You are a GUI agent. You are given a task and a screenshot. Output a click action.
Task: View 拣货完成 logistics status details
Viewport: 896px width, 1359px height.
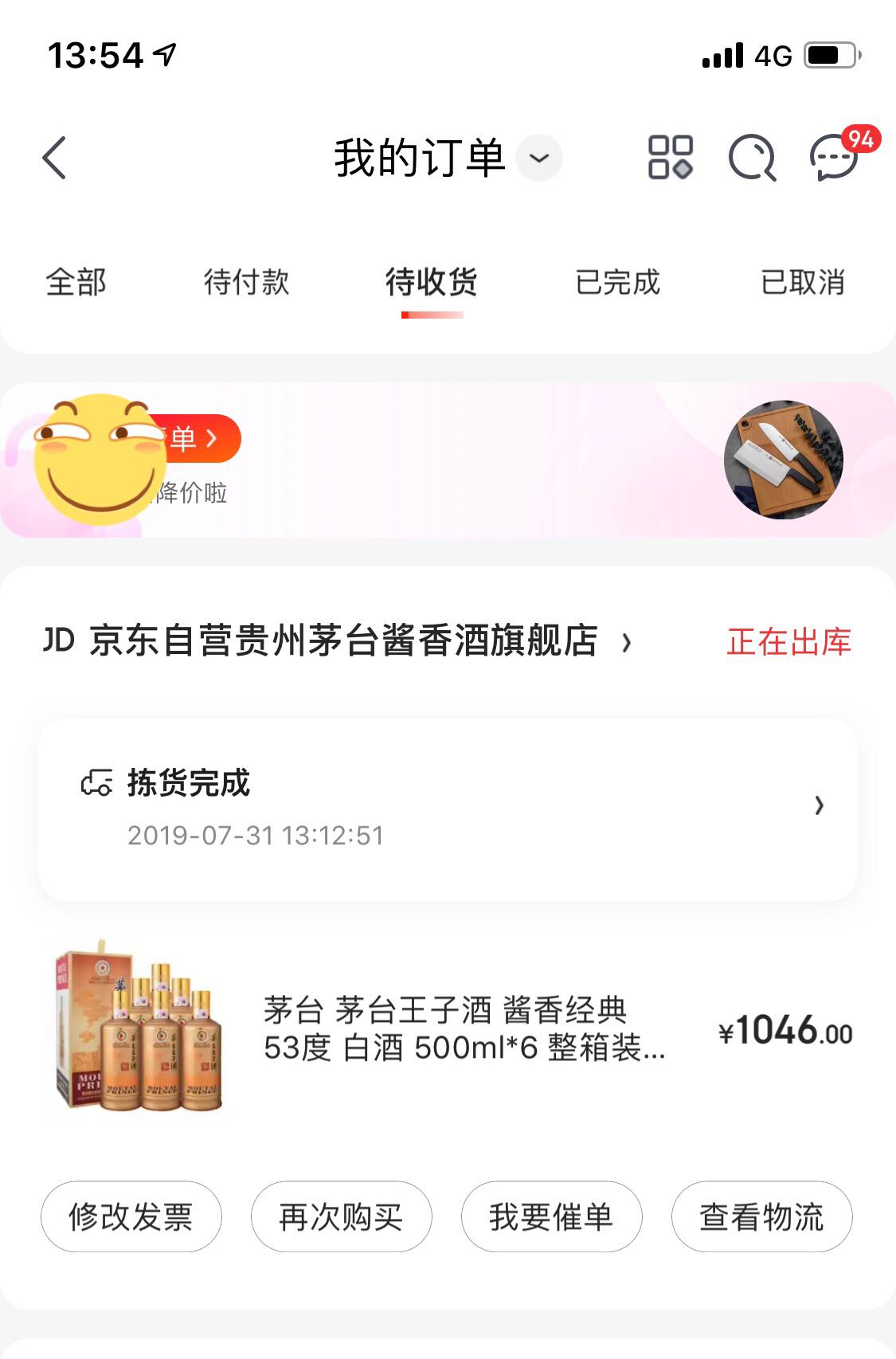click(448, 808)
